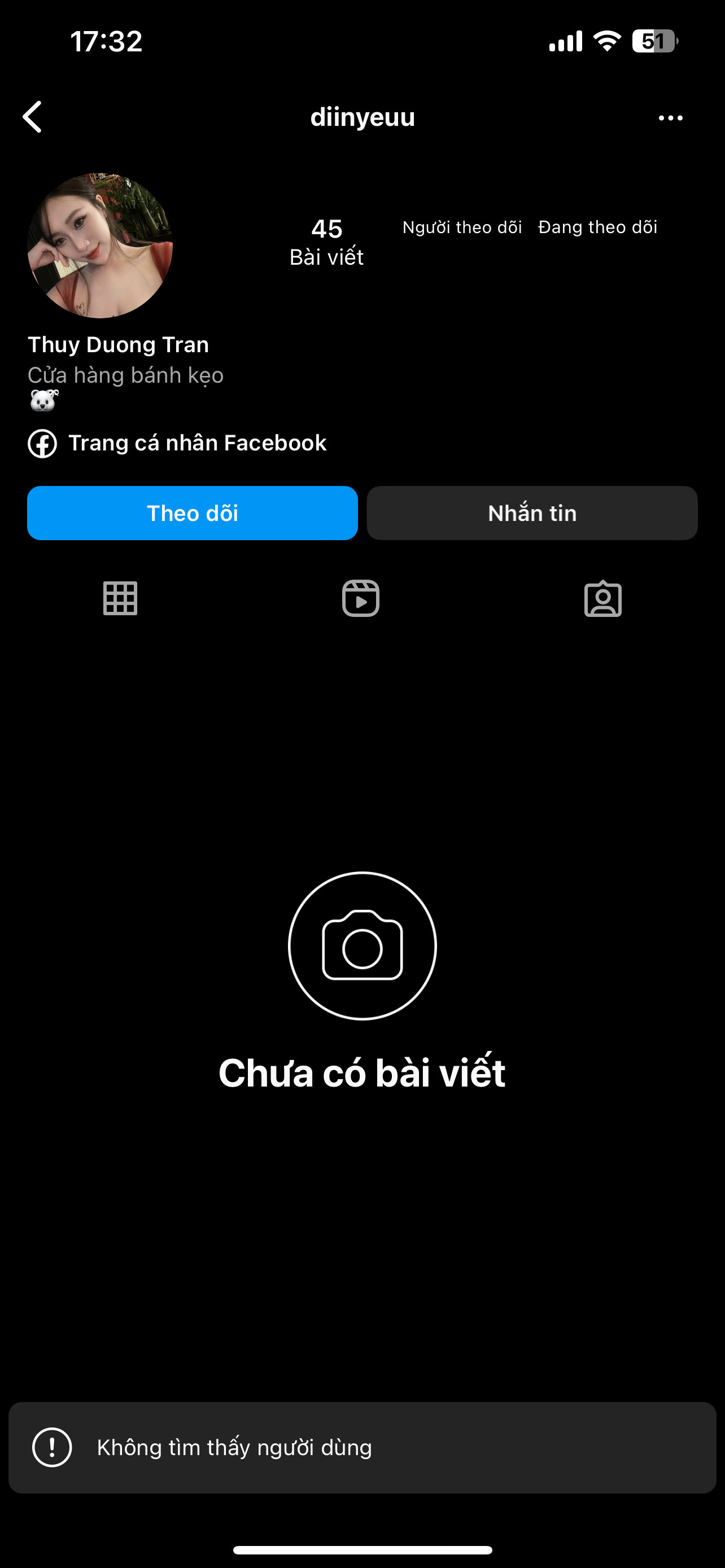Viewport: 725px width, 1568px height.
Task: Switch to the tagged photos tab
Action: point(602,599)
